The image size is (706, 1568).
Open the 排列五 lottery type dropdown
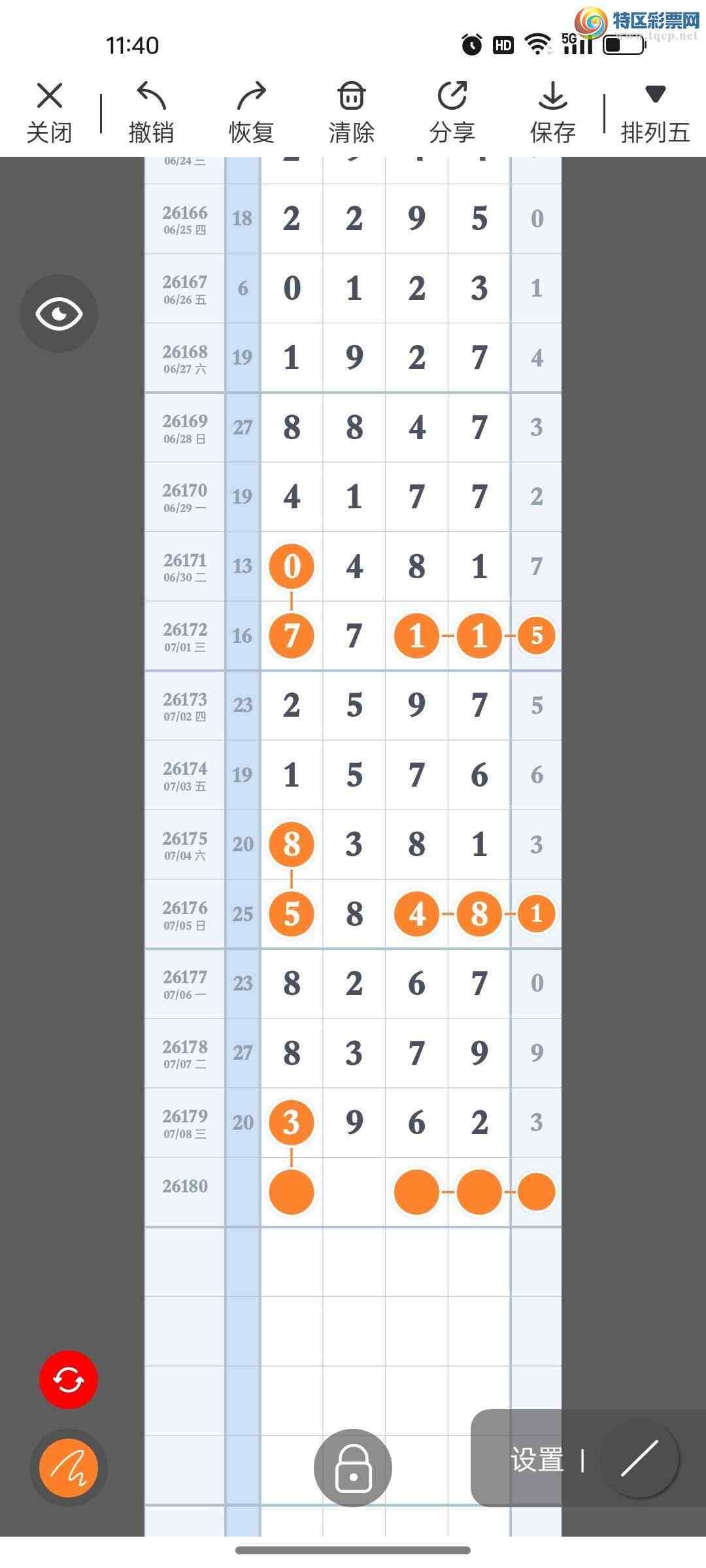click(656, 112)
